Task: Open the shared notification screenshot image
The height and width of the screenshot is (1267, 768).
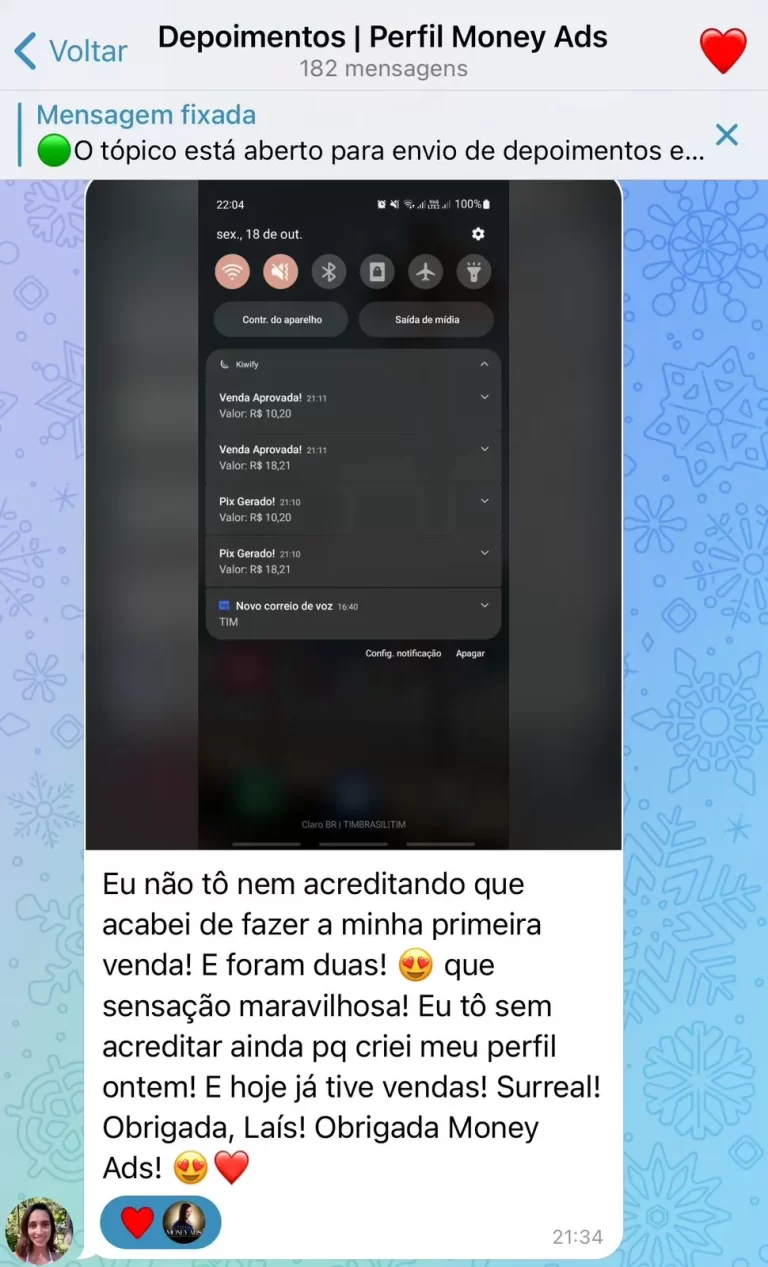Action: click(353, 514)
